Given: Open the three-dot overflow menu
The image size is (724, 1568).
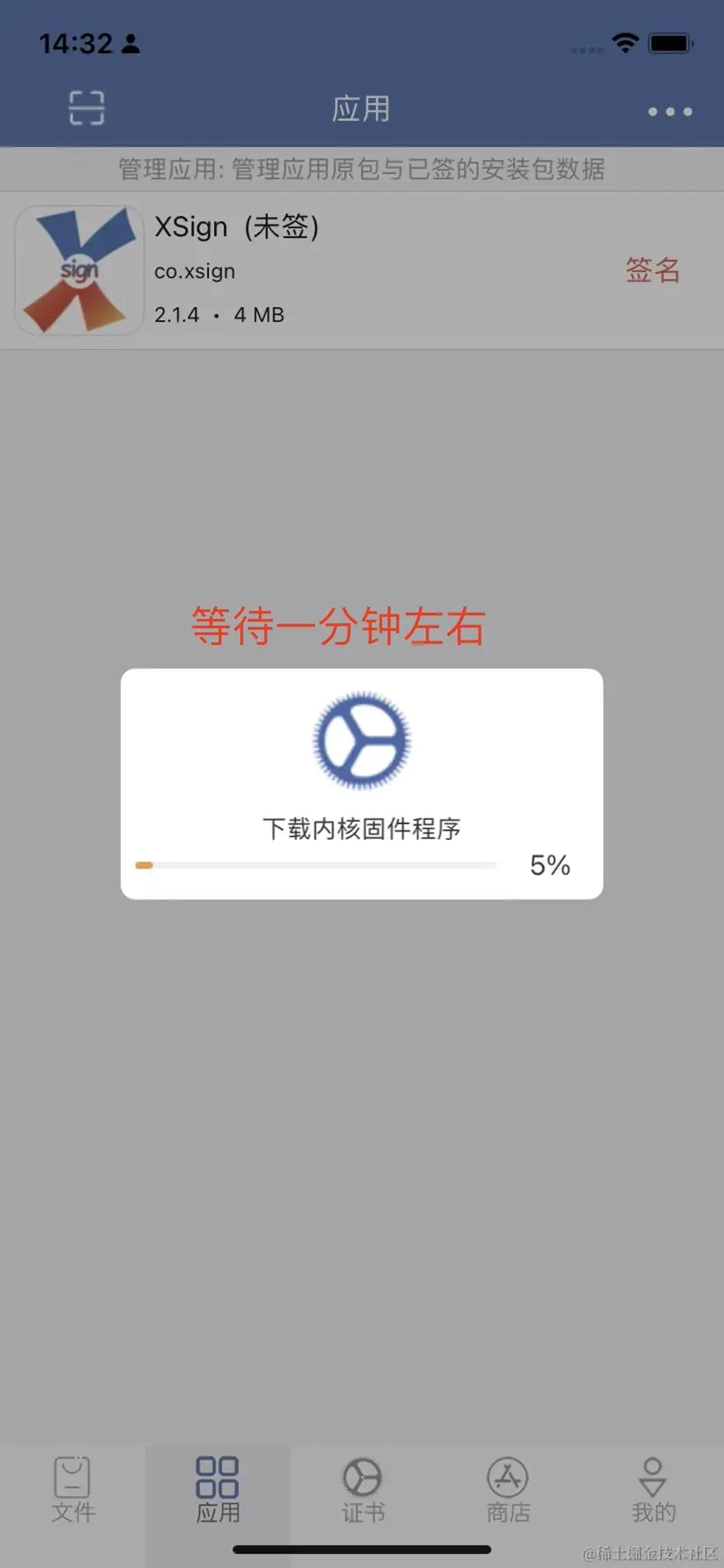Looking at the screenshot, I should 670,111.
